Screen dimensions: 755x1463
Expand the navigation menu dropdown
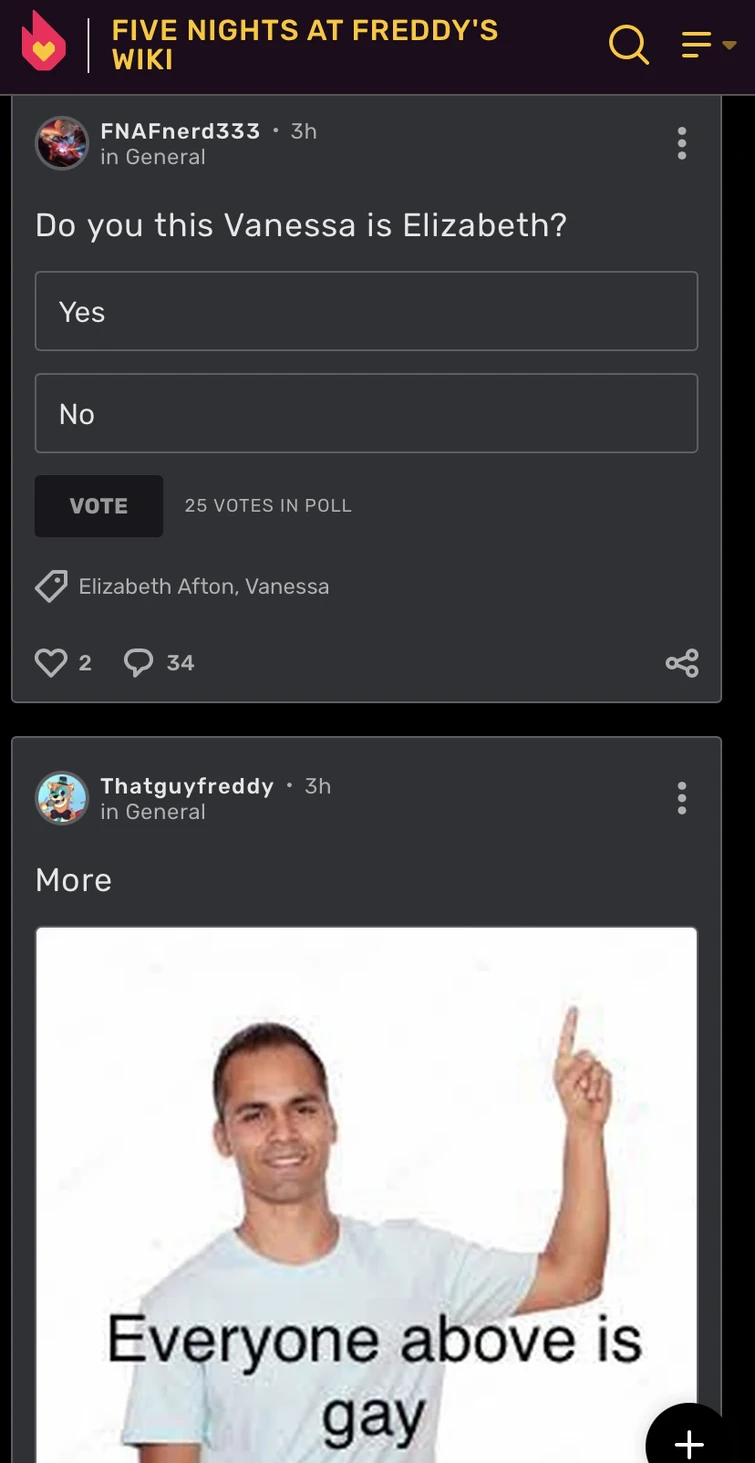[x=708, y=45]
